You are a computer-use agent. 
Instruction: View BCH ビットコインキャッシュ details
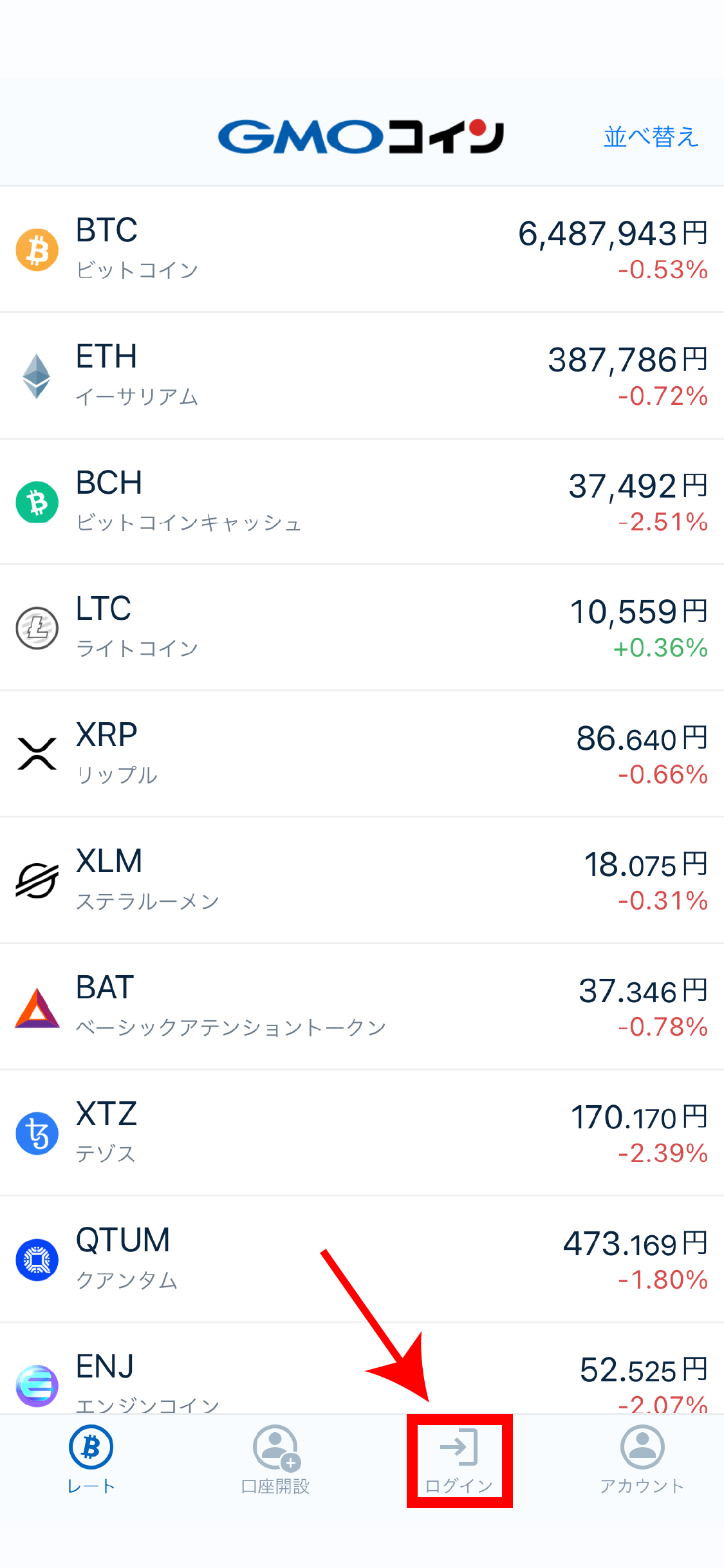pyautogui.click(x=362, y=502)
